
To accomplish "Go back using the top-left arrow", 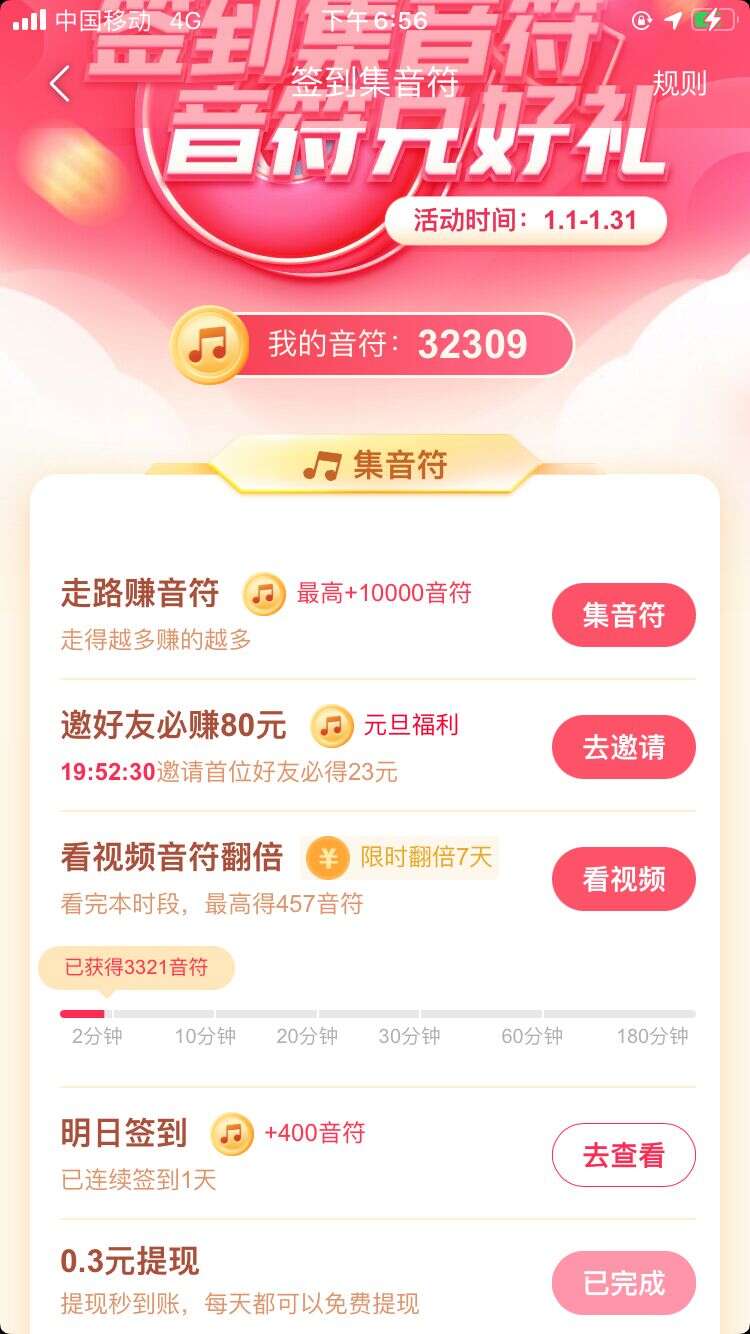I will [x=60, y=84].
